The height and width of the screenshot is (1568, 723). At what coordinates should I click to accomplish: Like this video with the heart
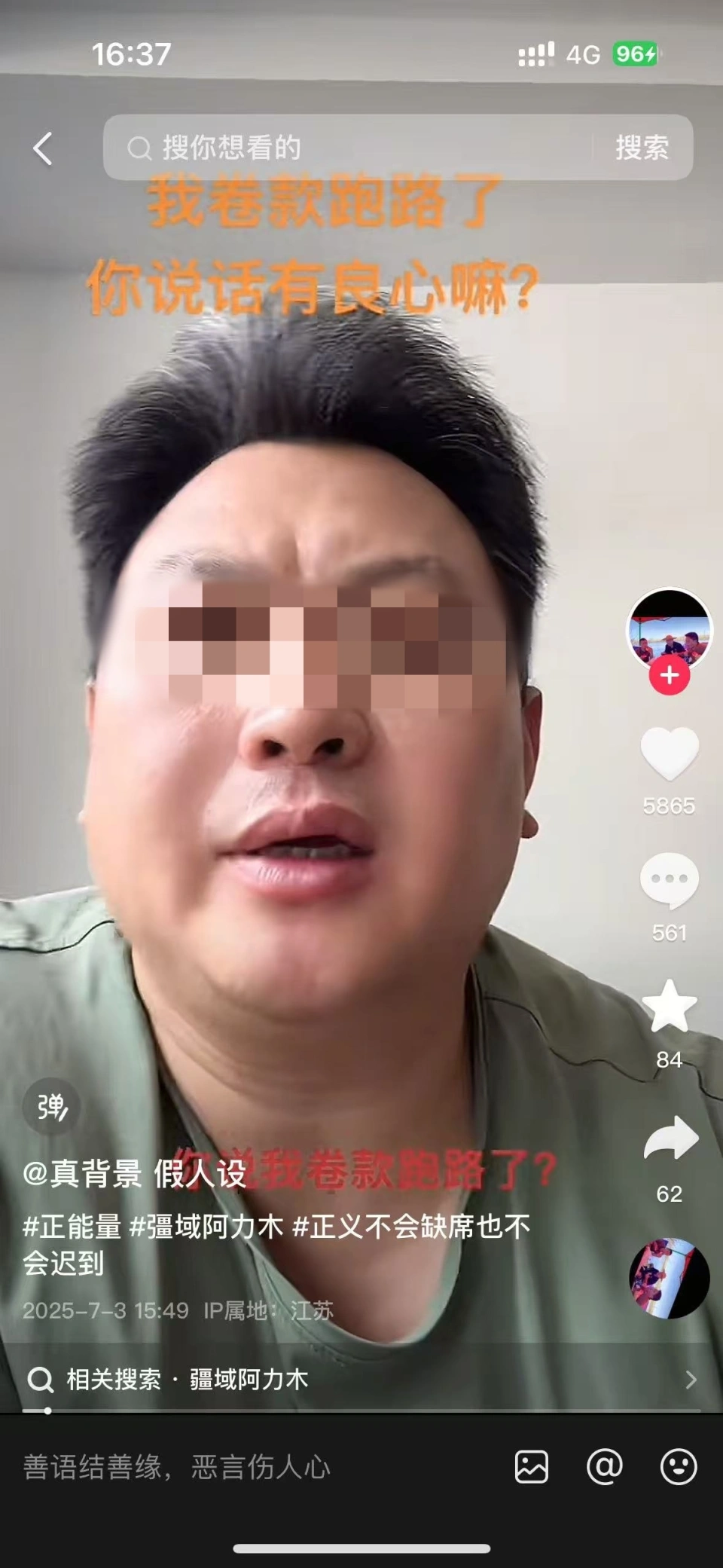[669, 753]
